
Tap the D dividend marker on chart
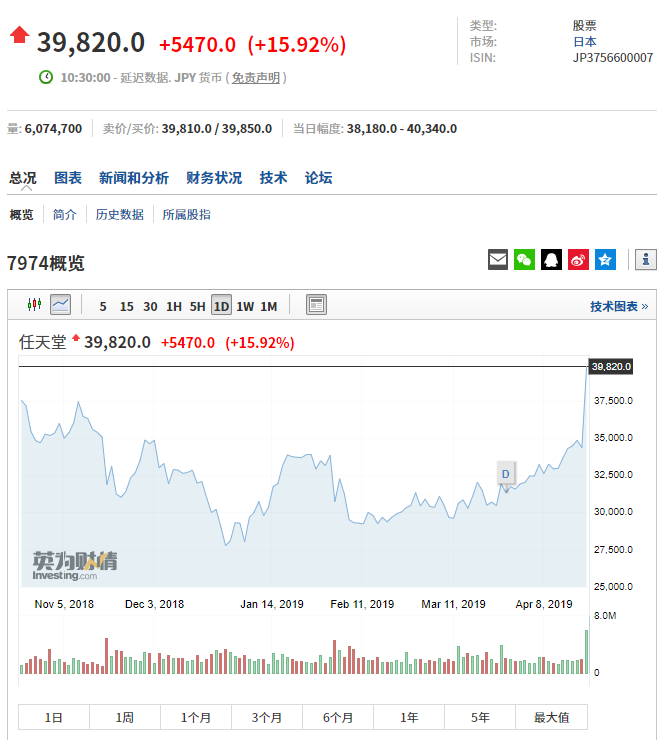506,473
